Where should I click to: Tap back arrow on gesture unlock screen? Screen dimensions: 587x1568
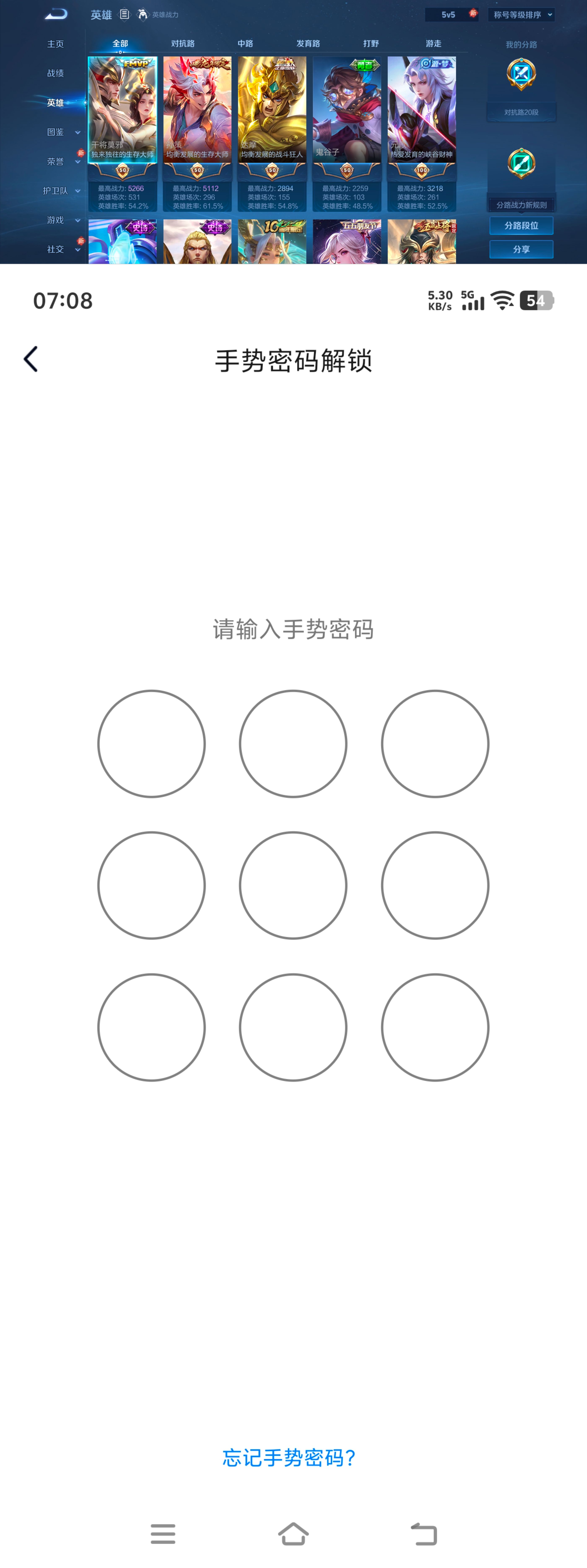pos(30,359)
